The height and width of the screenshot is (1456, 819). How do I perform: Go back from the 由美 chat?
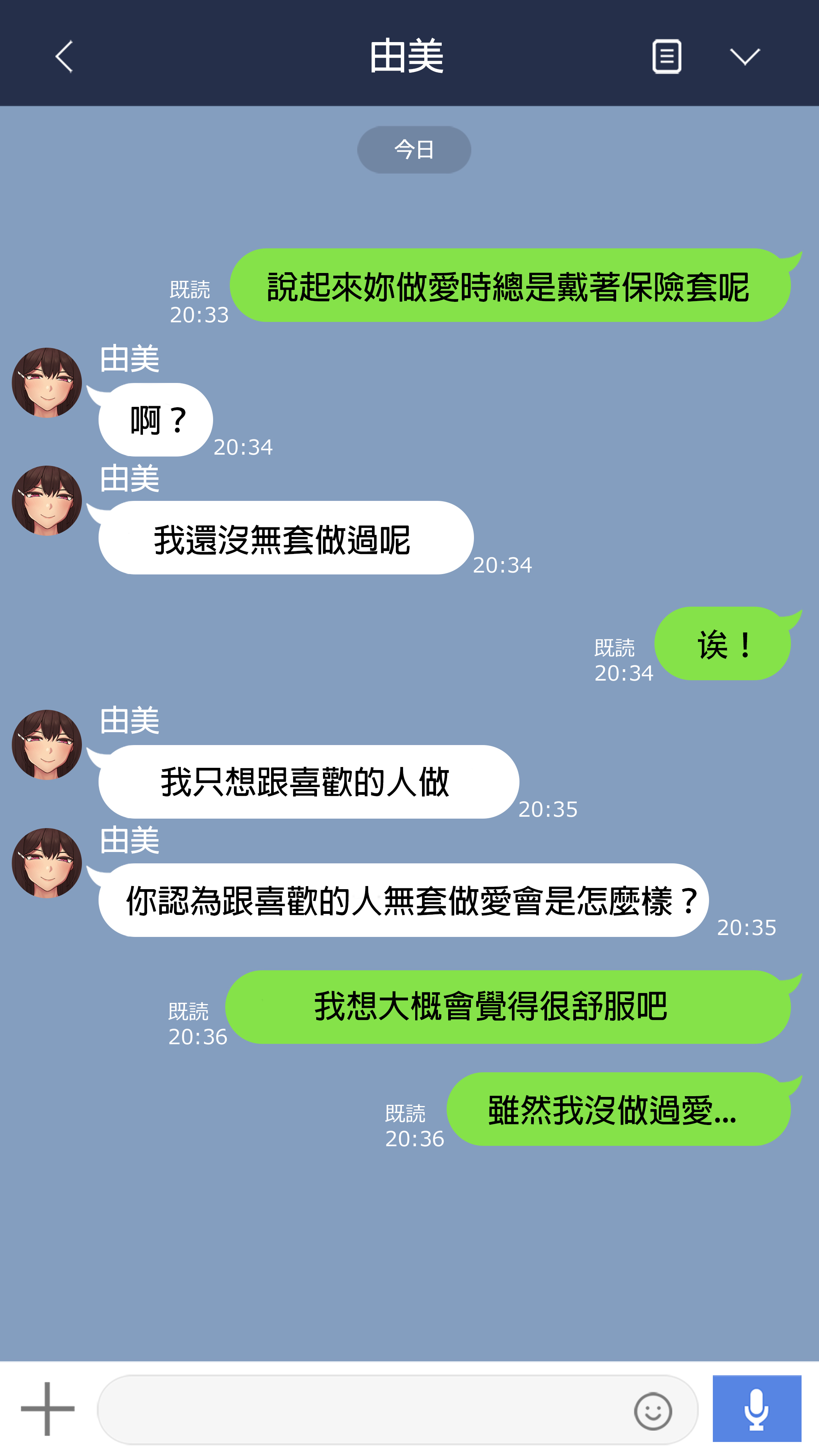coord(64,56)
